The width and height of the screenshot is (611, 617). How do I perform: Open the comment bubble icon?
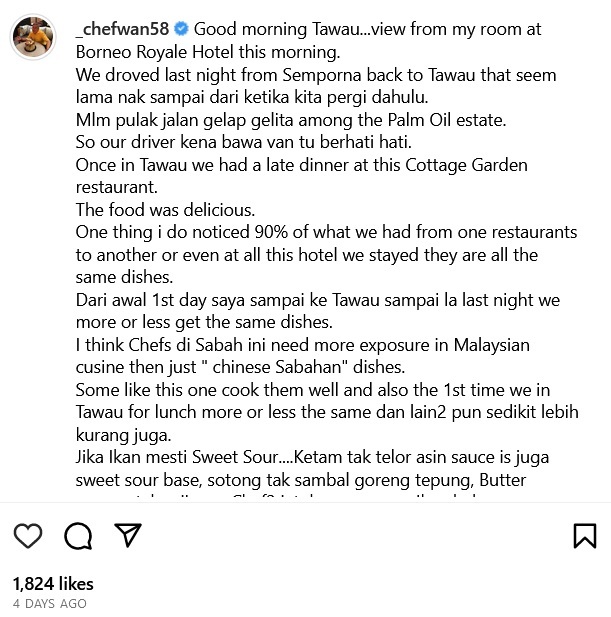coord(78,536)
